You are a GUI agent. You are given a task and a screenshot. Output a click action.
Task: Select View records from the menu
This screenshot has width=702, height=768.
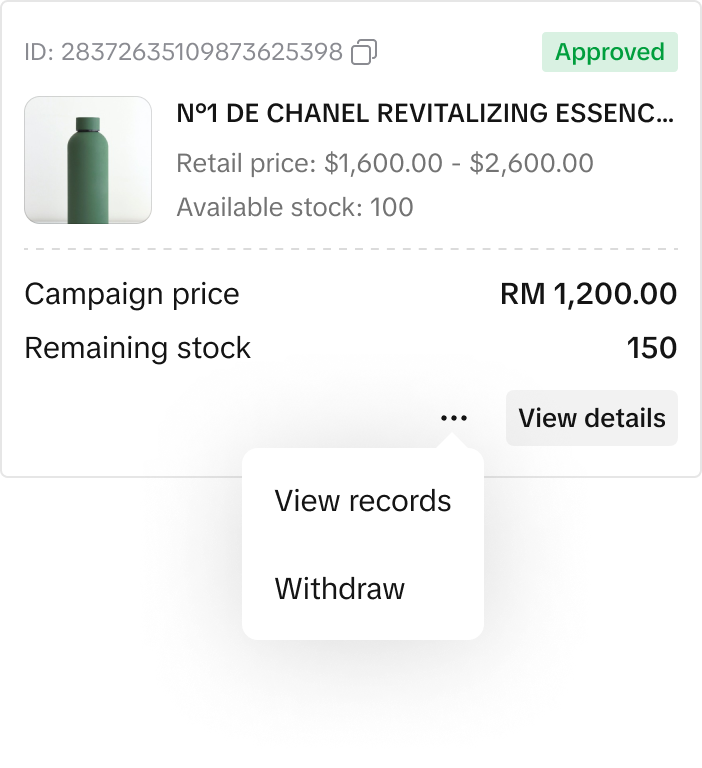[x=363, y=501]
